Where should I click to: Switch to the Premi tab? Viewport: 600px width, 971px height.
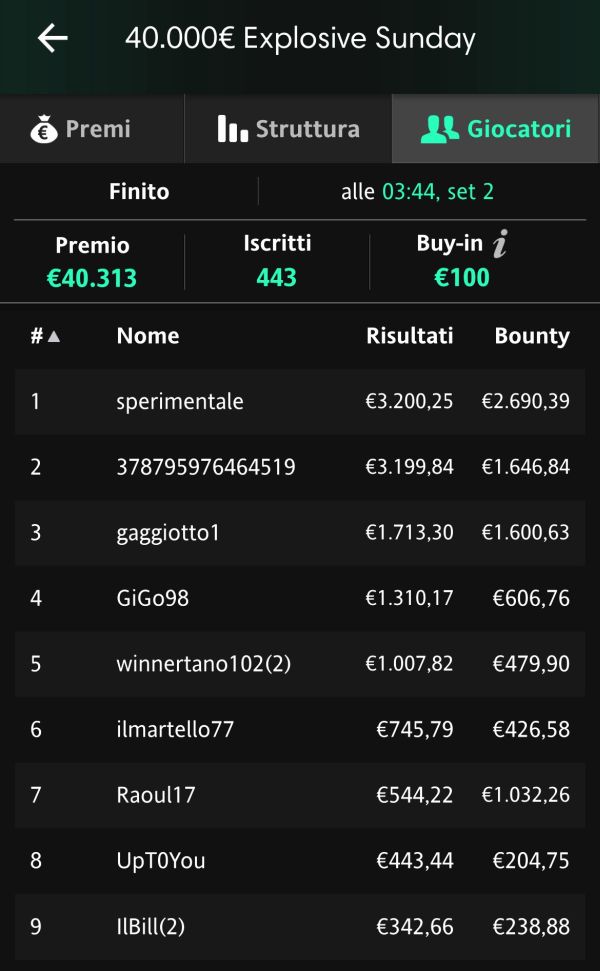tap(92, 129)
